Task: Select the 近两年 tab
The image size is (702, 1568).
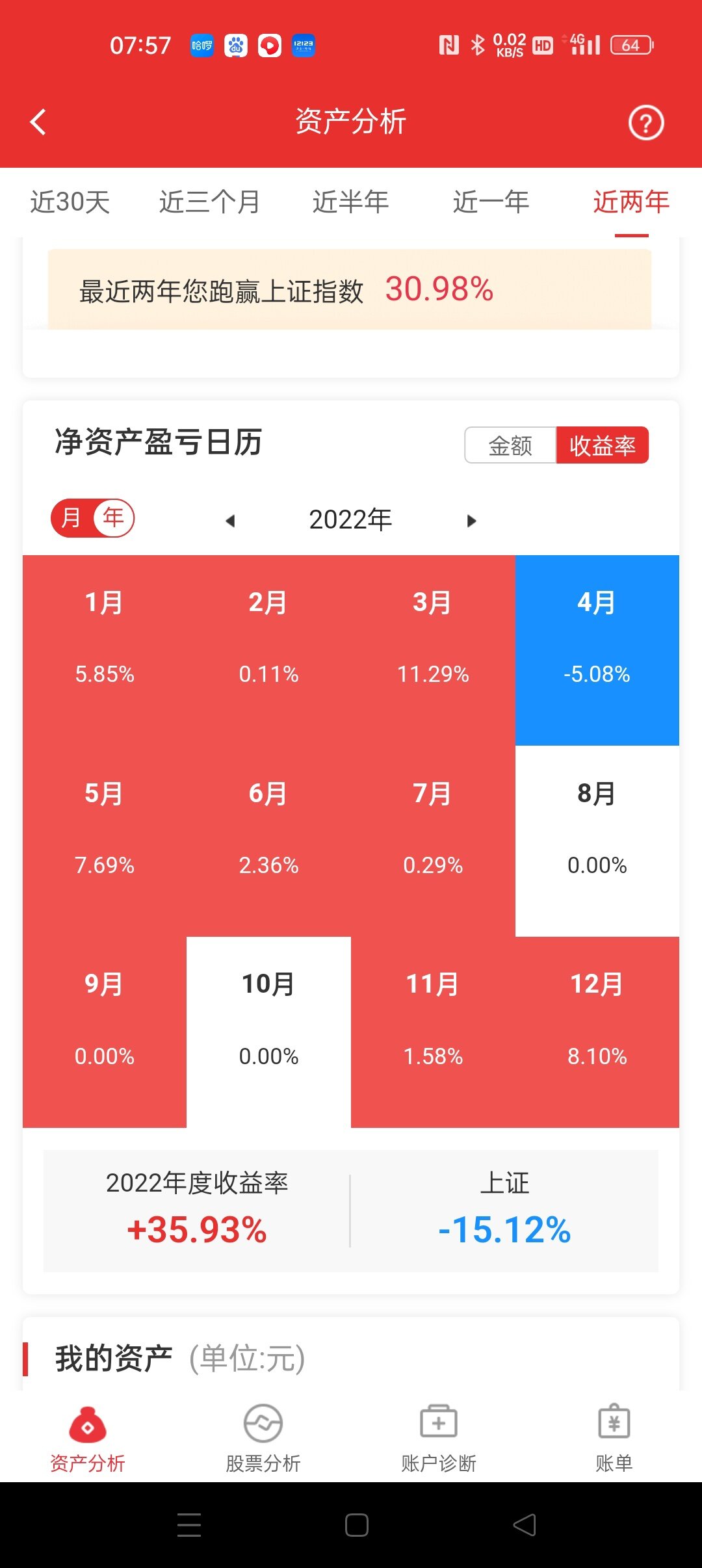Action: (x=631, y=202)
